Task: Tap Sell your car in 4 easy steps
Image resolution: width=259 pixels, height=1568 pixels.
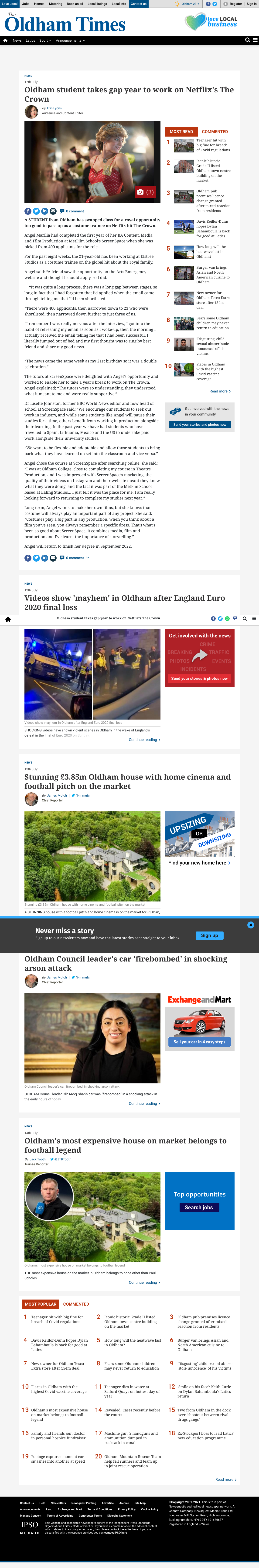Action: click(199, 1042)
